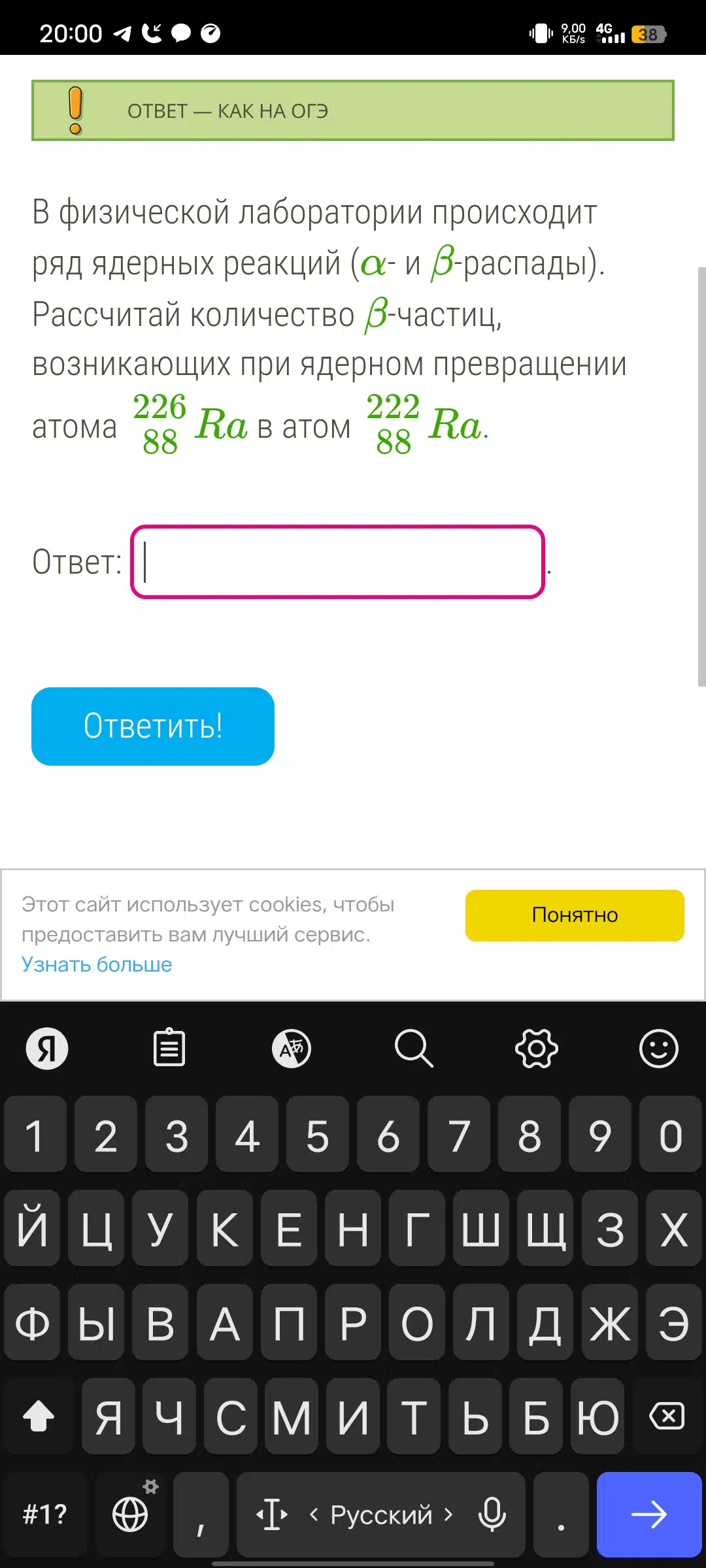Open the keyboard clipboard icon
The width and height of the screenshot is (706, 1568).
click(169, 1048)
